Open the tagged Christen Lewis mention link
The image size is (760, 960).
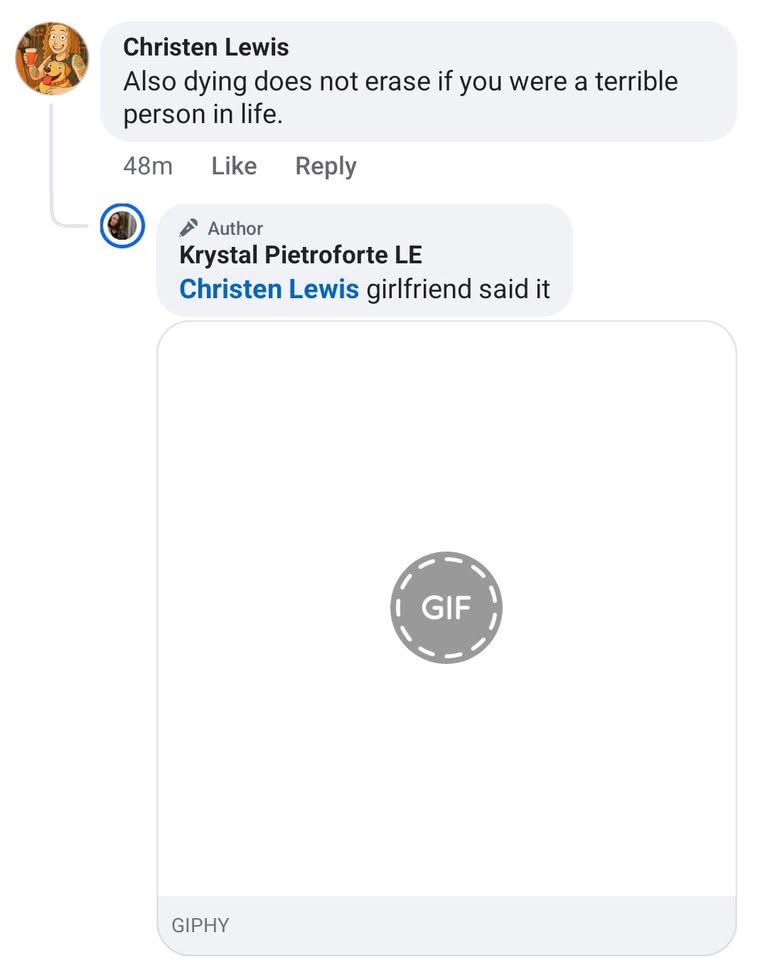click(x=268, y=289)
